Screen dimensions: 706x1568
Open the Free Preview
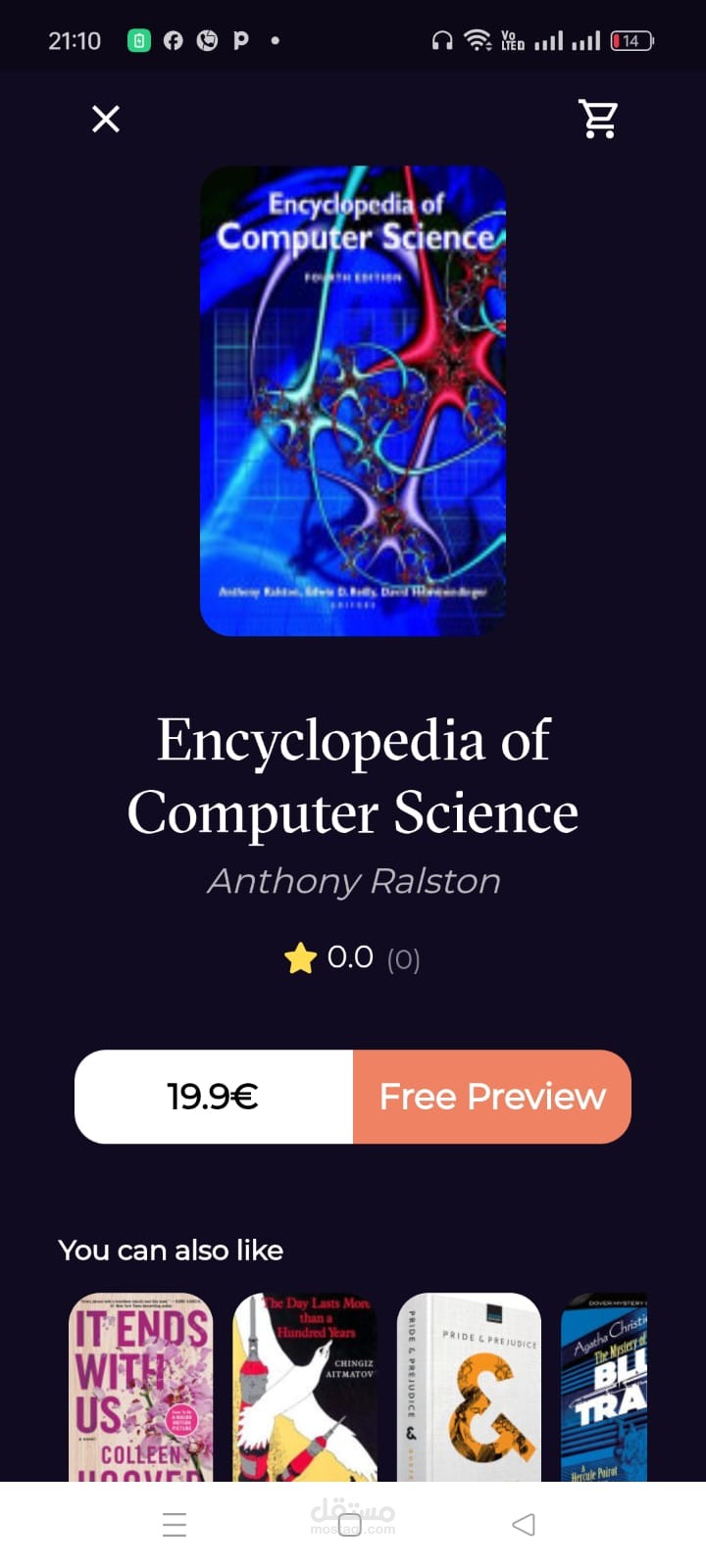point(492,1097)
